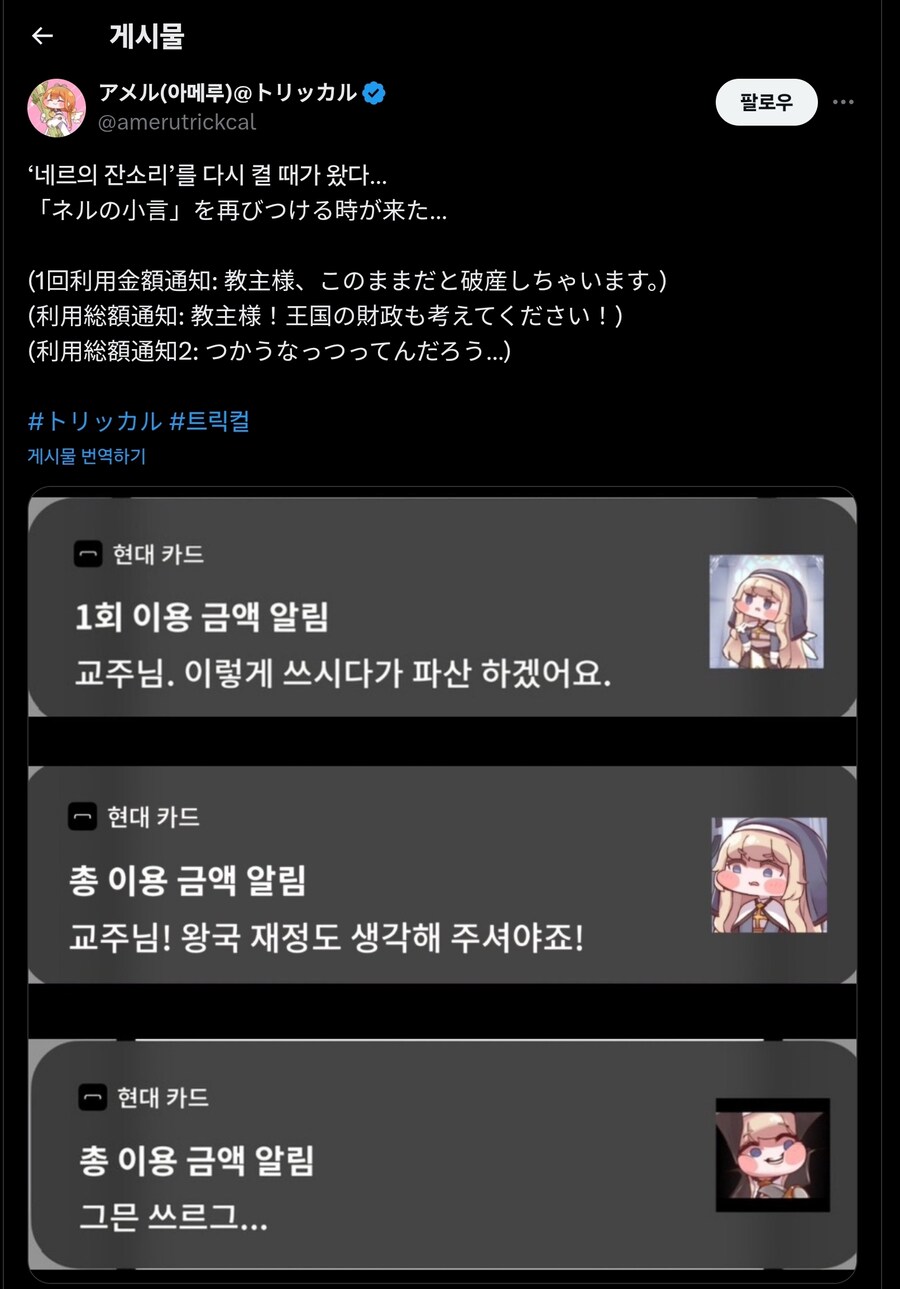Open the #トリッカル hashtag
Image resolution: width=900 pixels, height=1289 pixels.
95,421
